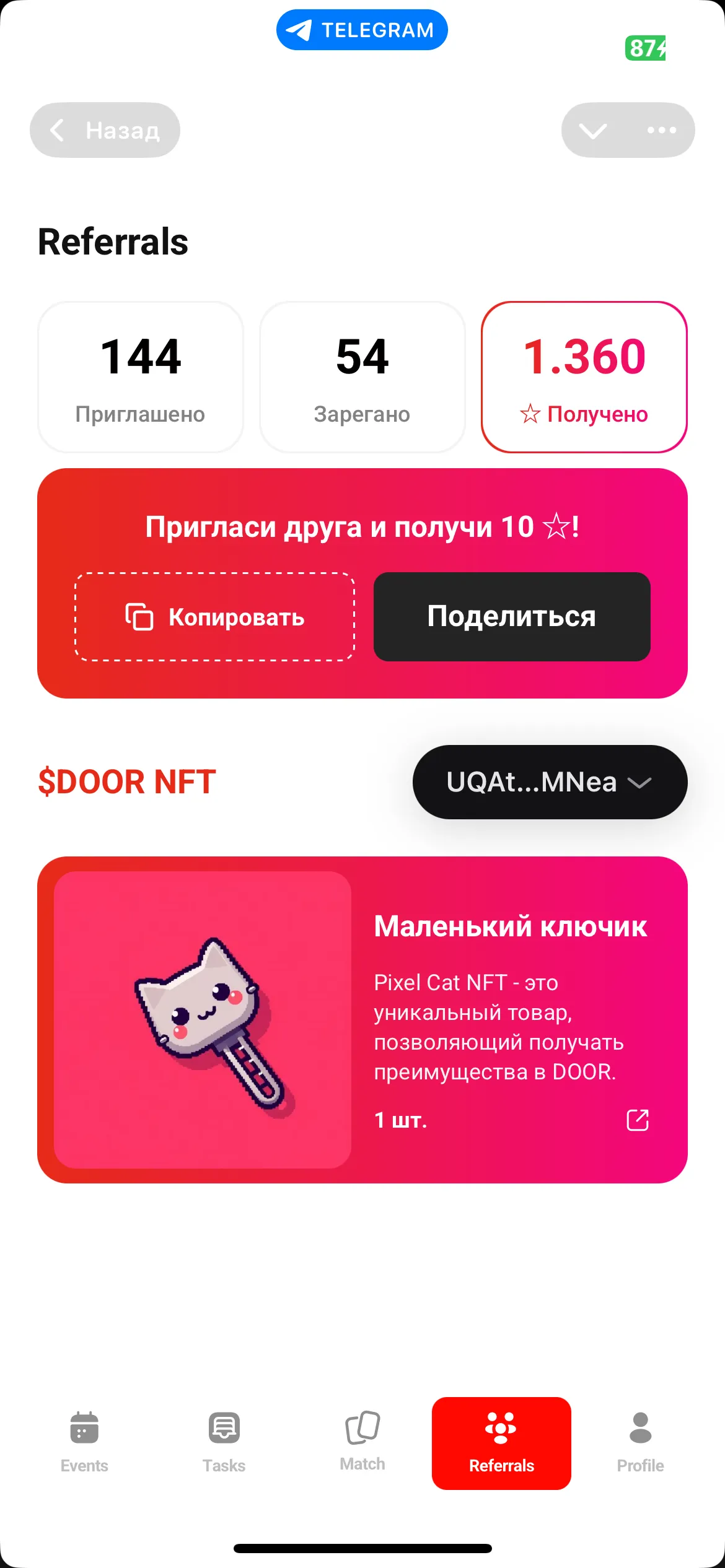
Task: Copy the referral link with Копировать
Action: pos(215,617)
